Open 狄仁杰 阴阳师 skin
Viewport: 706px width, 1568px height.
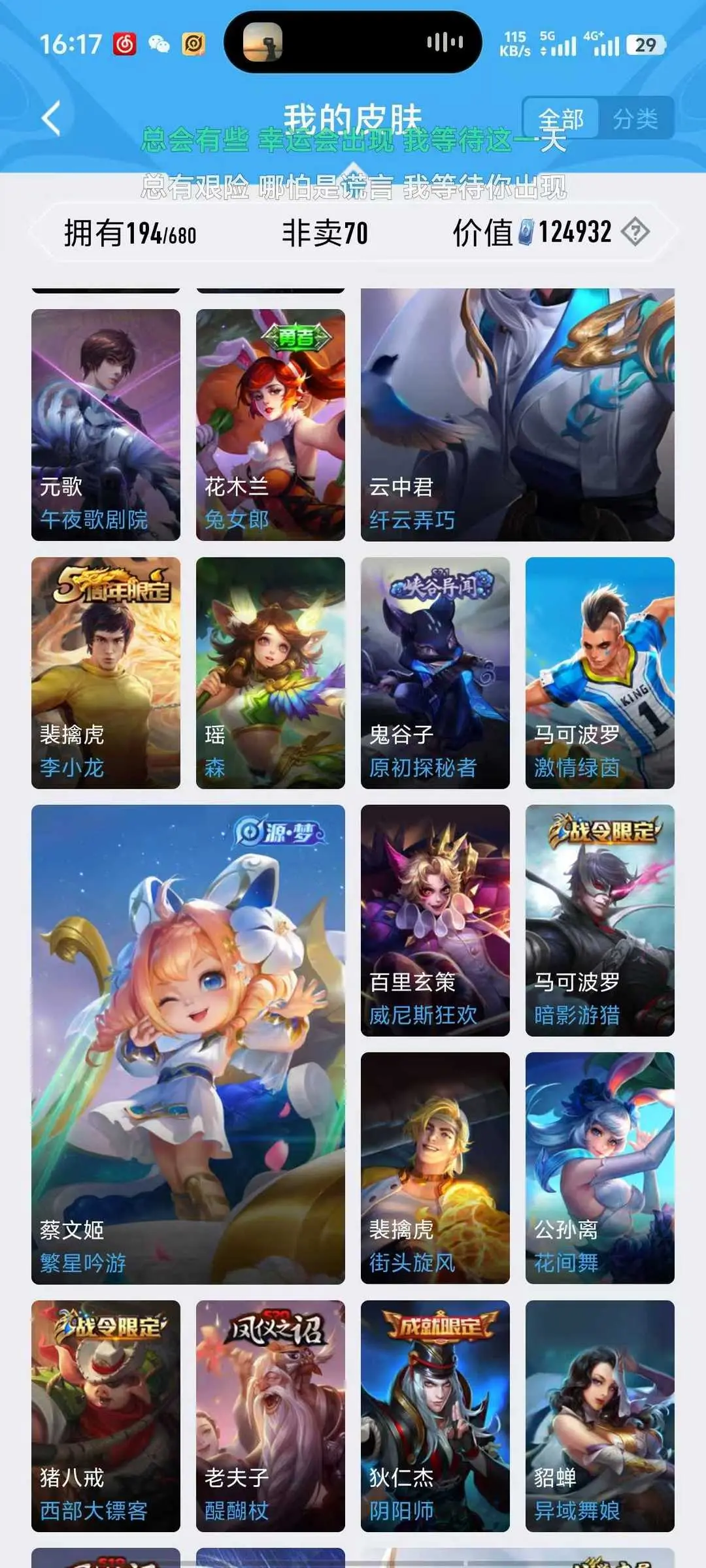click(435, 1416)
